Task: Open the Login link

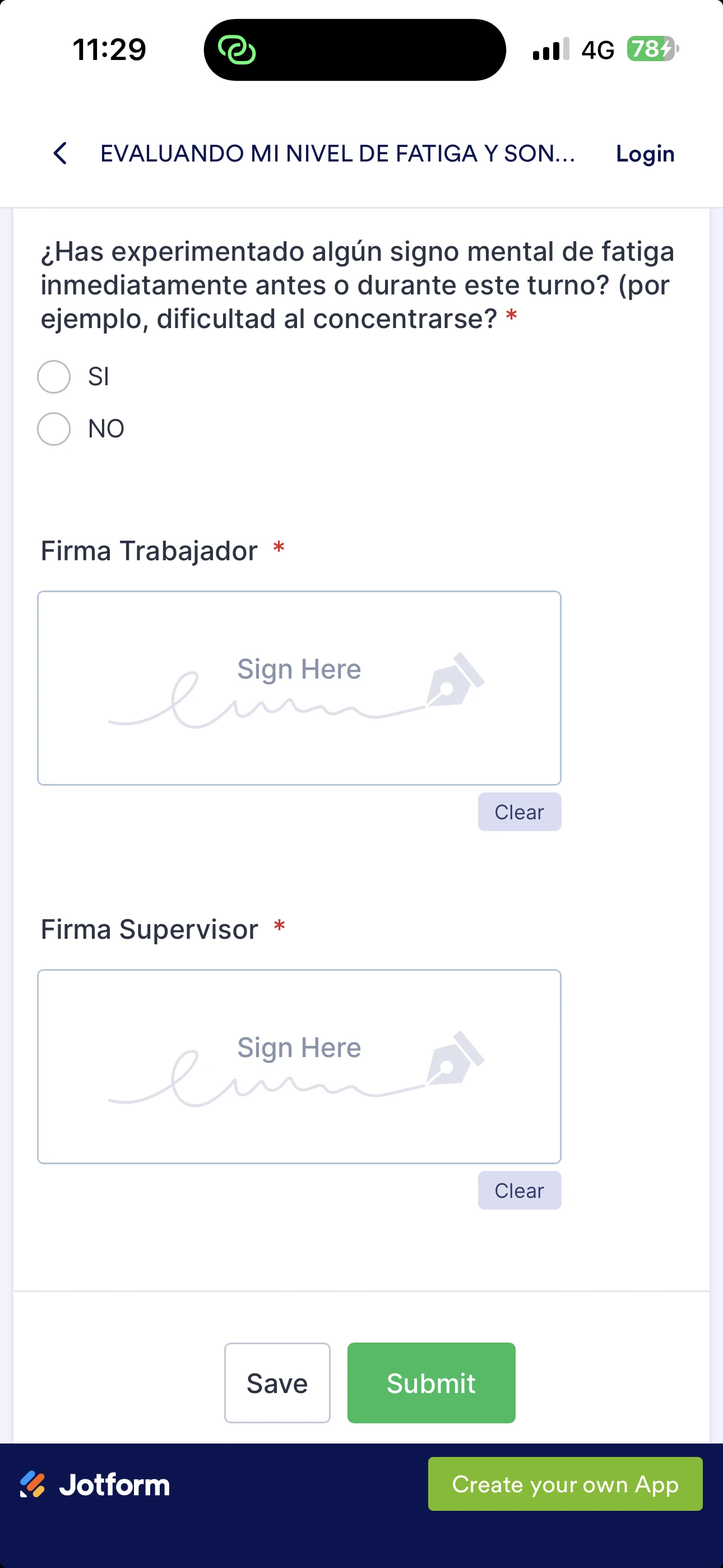Action: [645, 154]
